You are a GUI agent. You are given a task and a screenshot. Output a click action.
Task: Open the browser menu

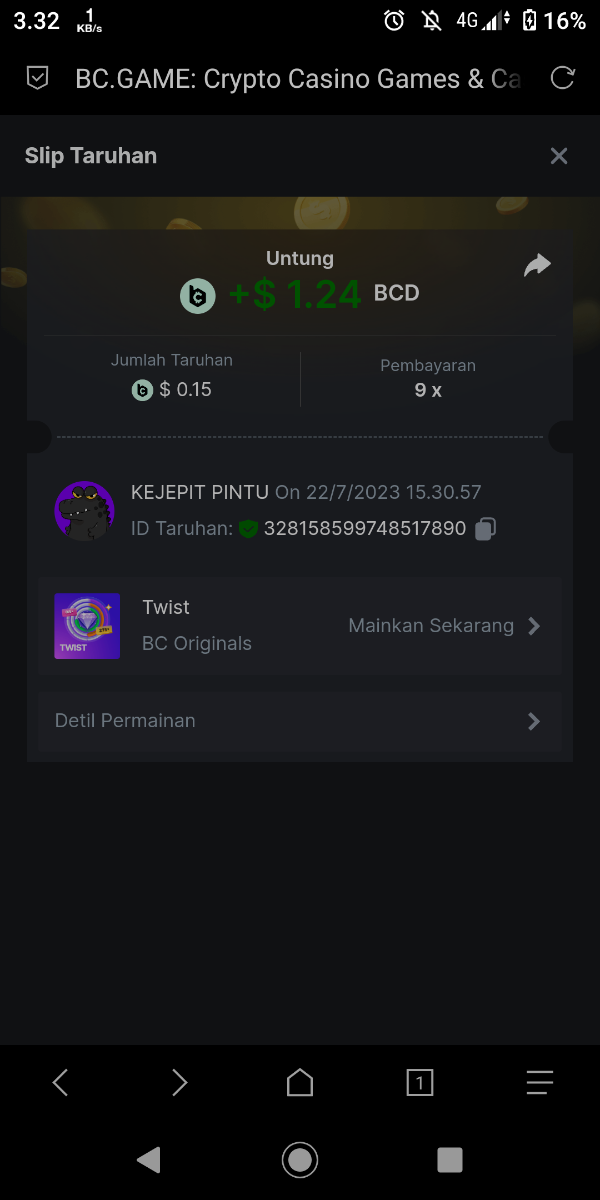[x=540, y=1082]
